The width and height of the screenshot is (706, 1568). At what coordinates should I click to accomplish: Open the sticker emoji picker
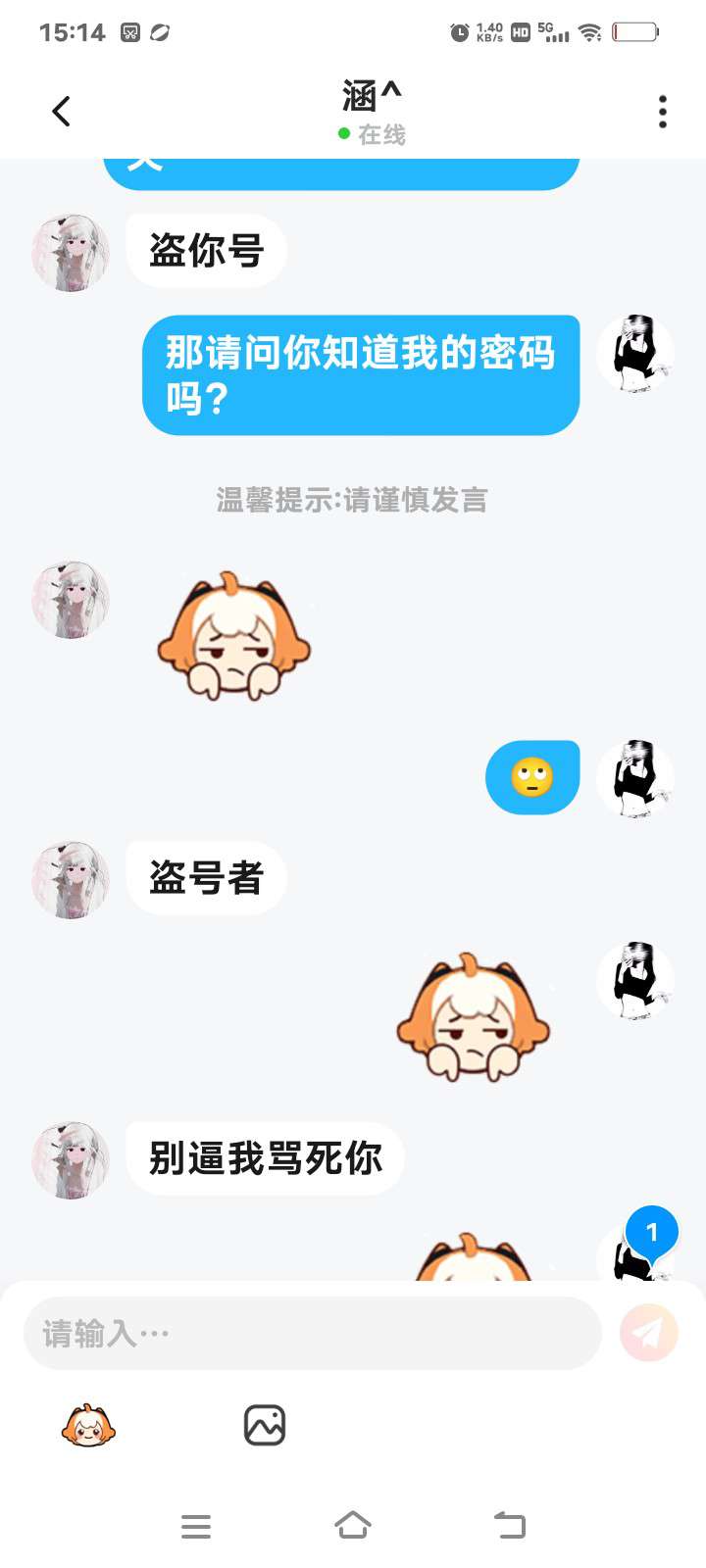pos(88,1425)
